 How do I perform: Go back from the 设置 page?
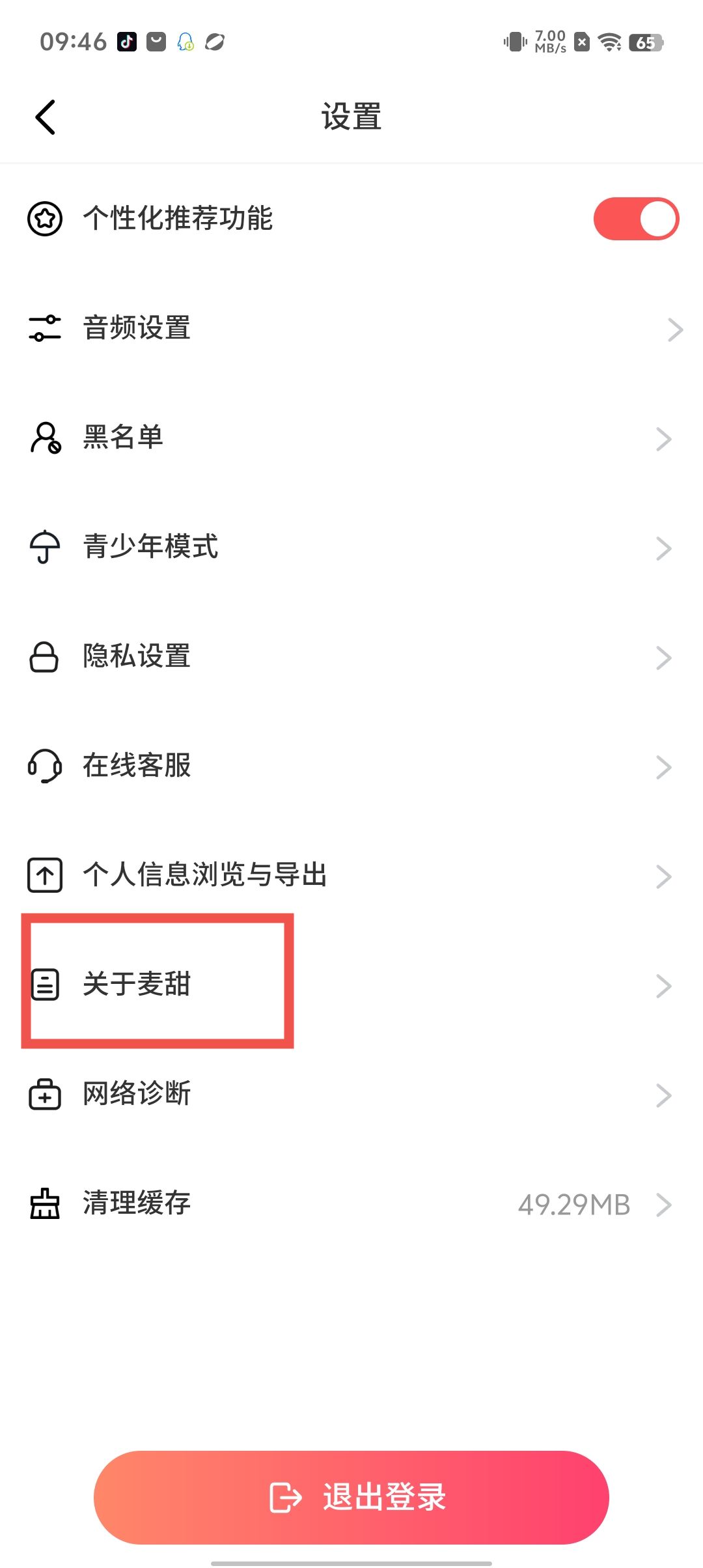[x=46, y=117]
